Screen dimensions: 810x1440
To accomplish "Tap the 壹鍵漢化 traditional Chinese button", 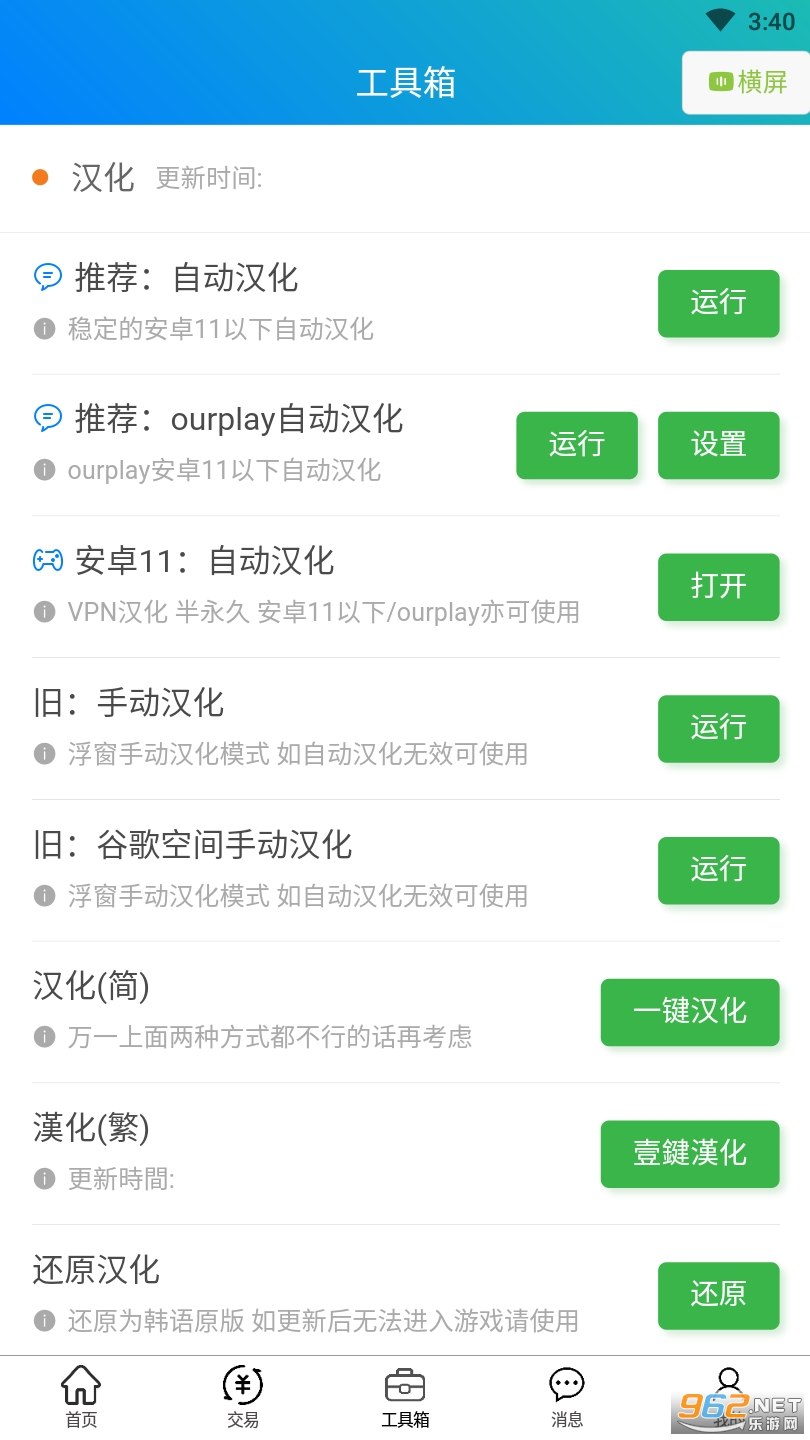I will click(x=689, y=1154).
